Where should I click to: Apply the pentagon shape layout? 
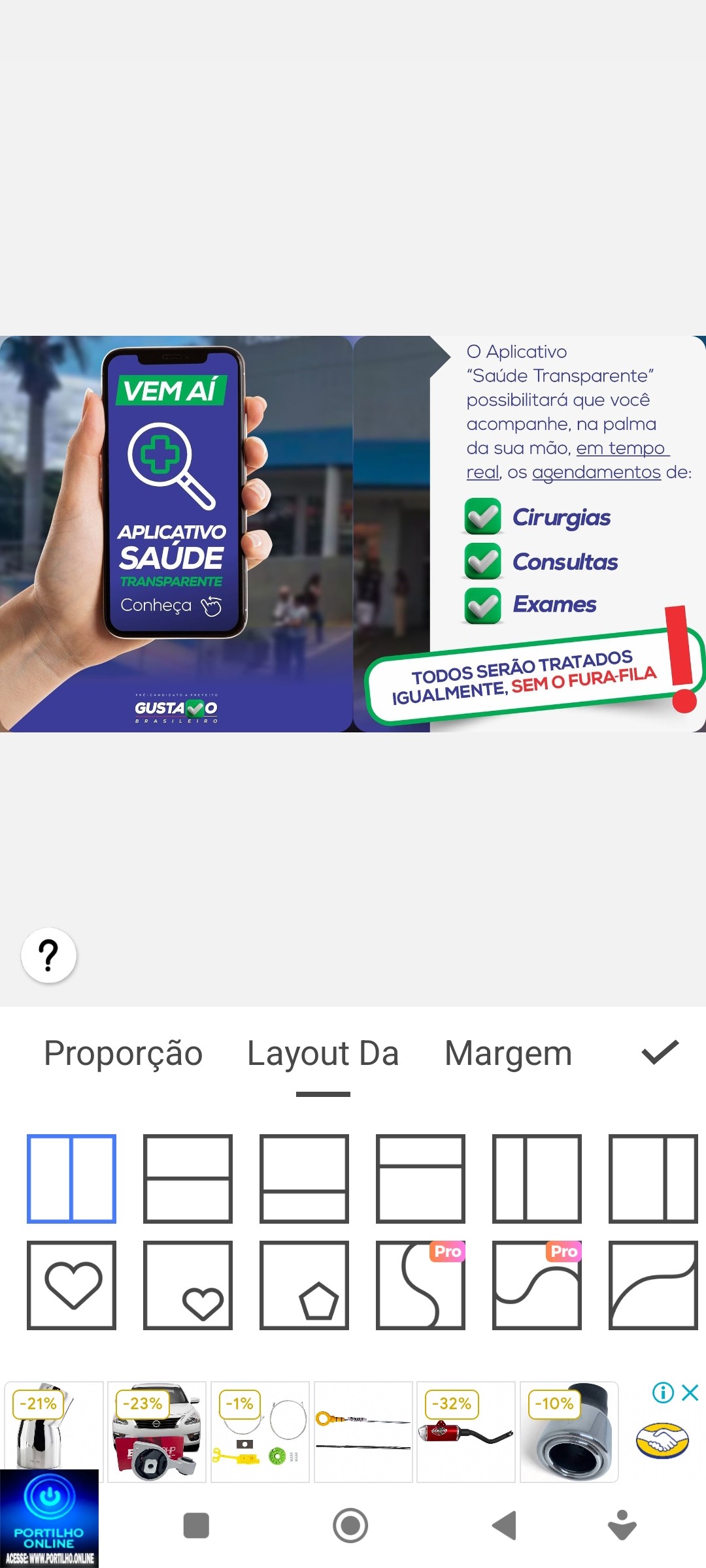pyautogui.click(x=304, y=1285)
